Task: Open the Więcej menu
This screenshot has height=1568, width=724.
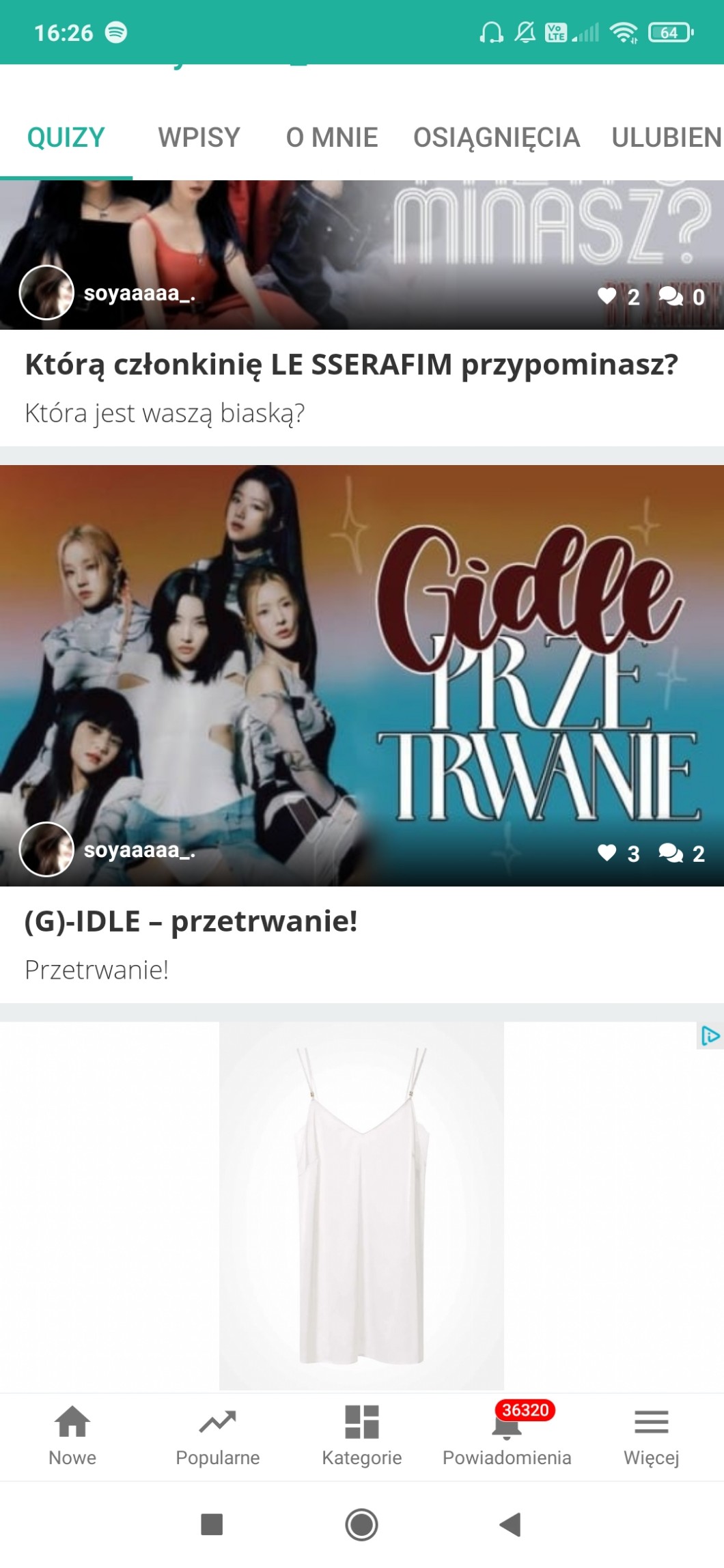Action: tap(651, 1436)
